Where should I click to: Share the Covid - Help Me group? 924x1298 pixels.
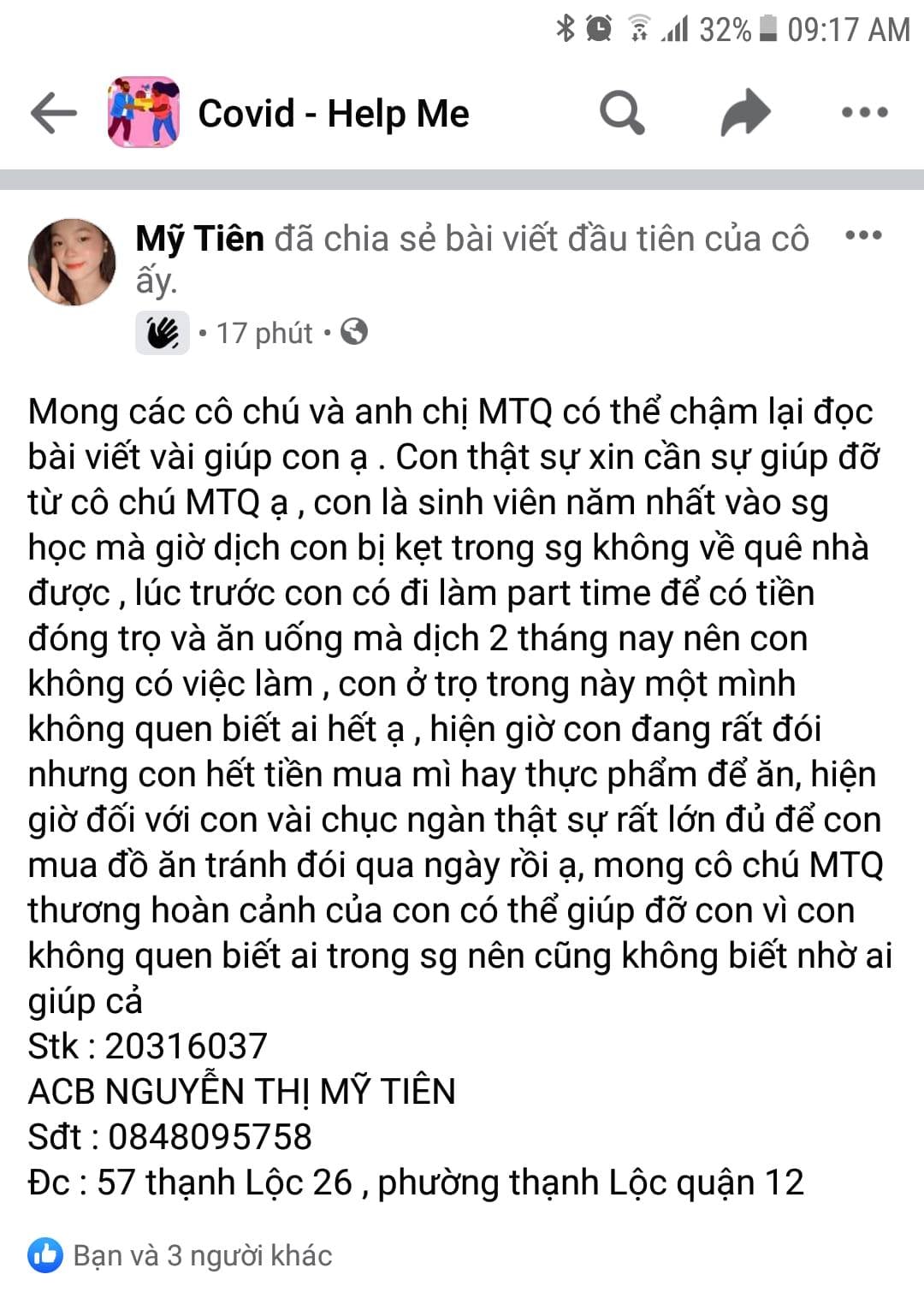click(x=744, y=113)
